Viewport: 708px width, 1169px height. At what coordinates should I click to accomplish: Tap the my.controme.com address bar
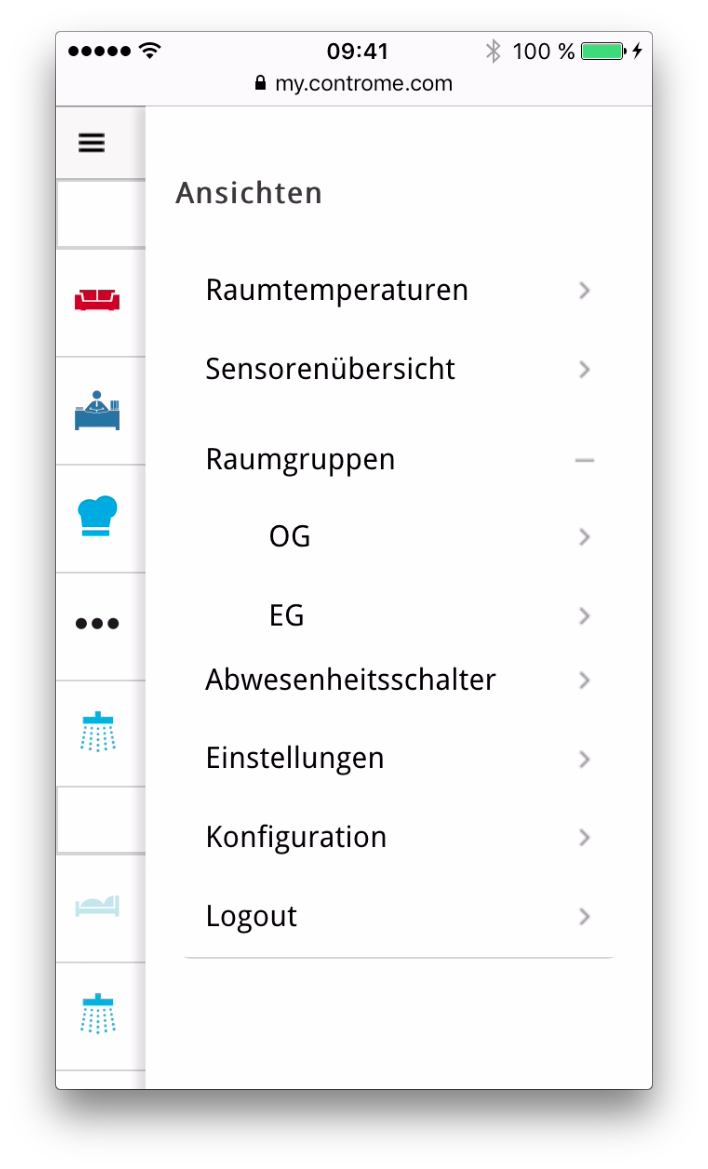click(x=354, y=83)
